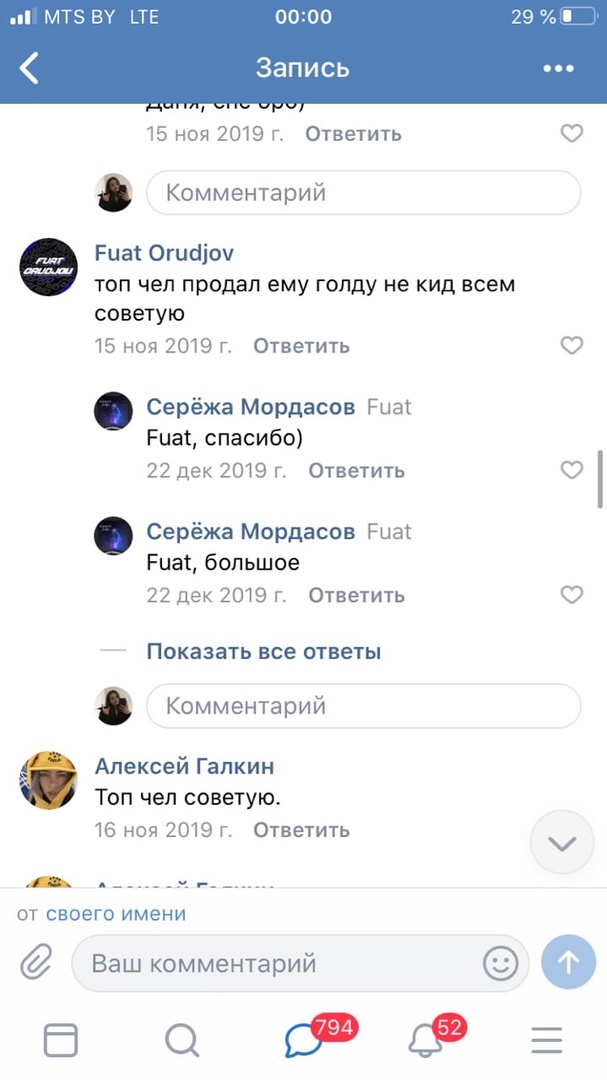Viewport: 607px width, 1080px height.
Task: Open Fuat Orudjov's profile name
Action: (x=164, y=253)
